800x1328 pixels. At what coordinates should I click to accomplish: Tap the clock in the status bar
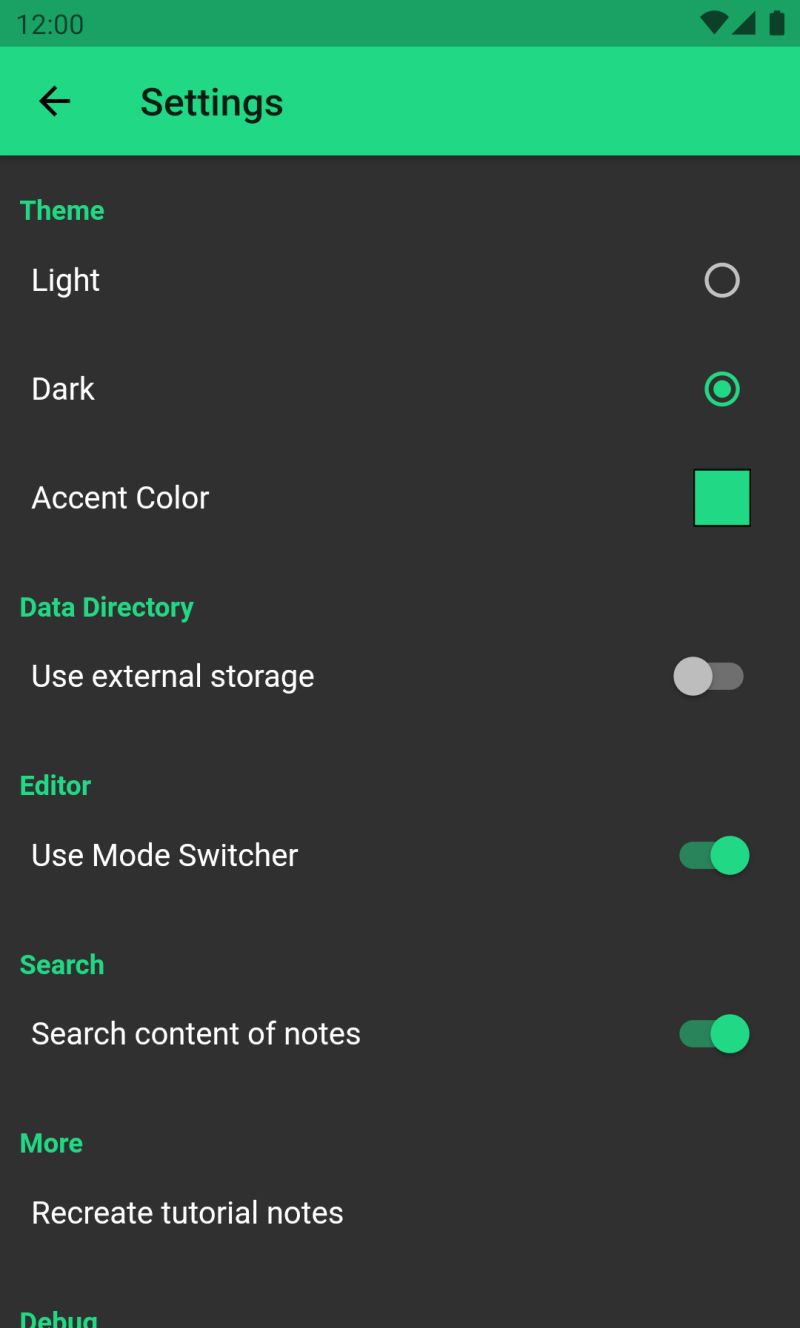coord(50,24)
